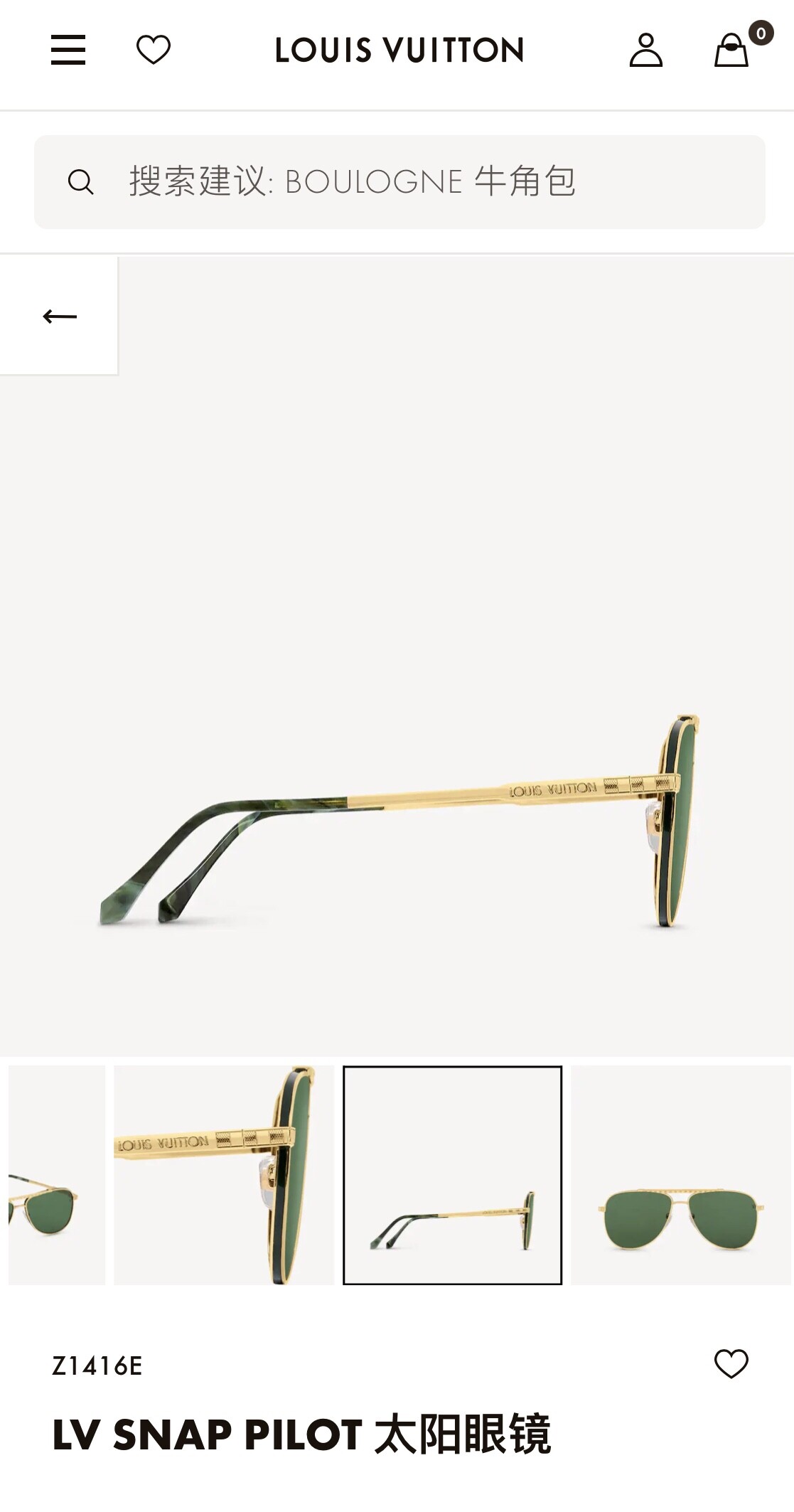Open the shopping bag
Viewport: 794px width, 1512px height.
(x=732, y=50)
